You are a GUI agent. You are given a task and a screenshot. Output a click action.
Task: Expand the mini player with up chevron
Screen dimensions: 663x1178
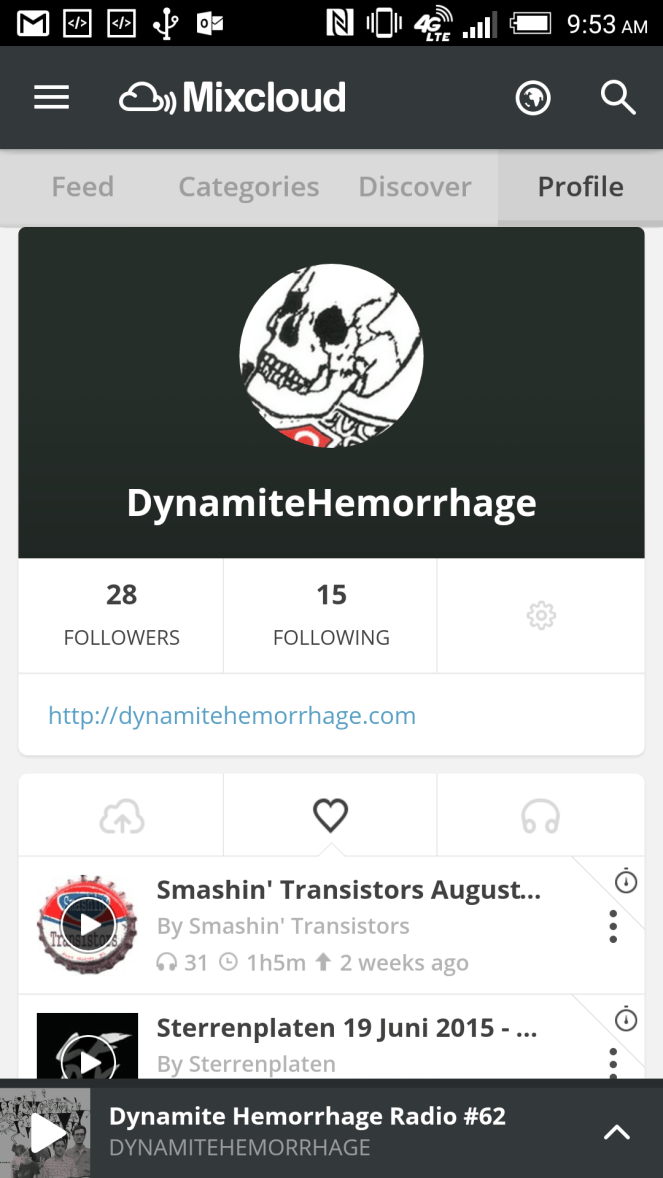tap(617, 1132)
